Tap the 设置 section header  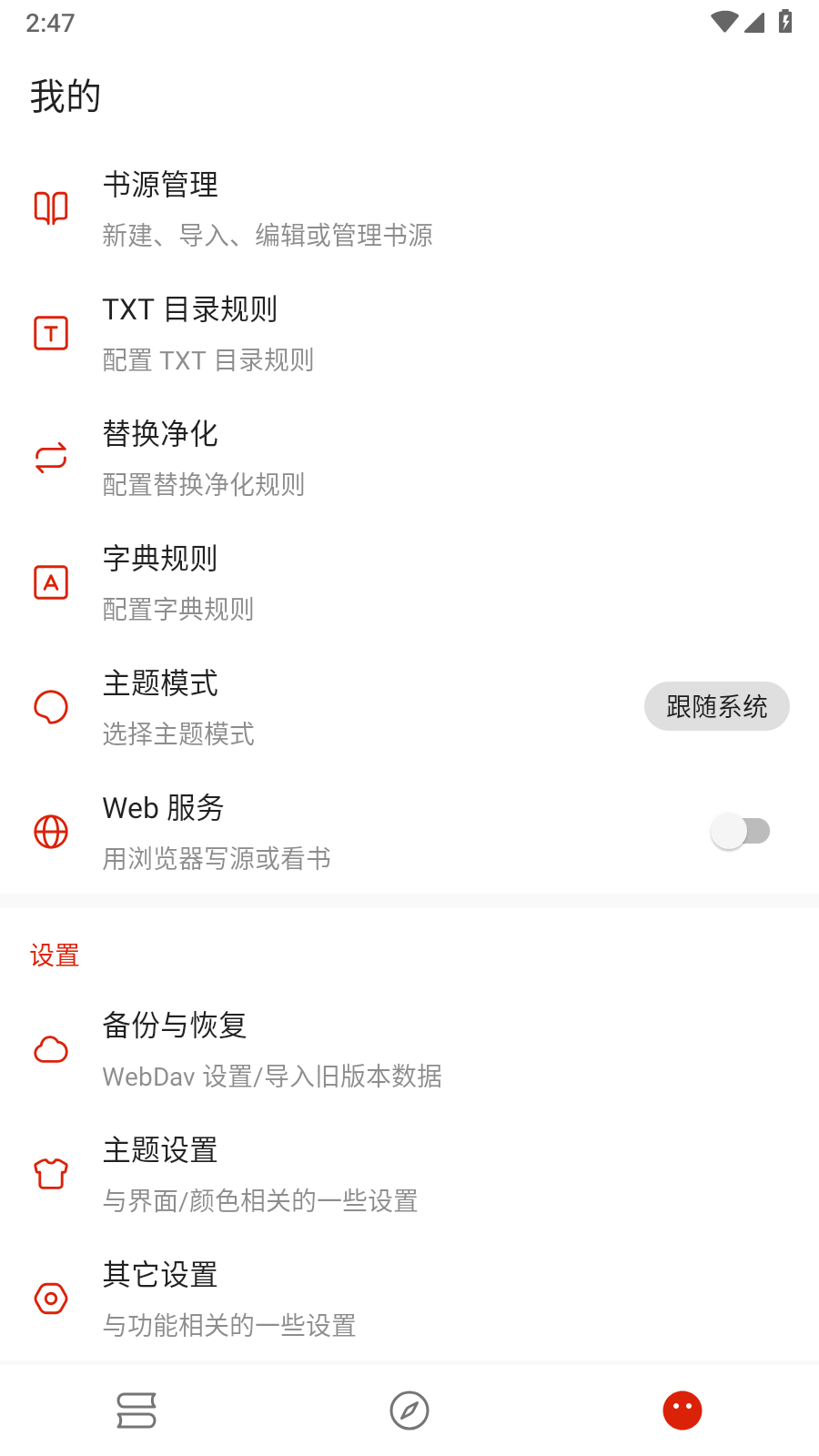[55, 955]
